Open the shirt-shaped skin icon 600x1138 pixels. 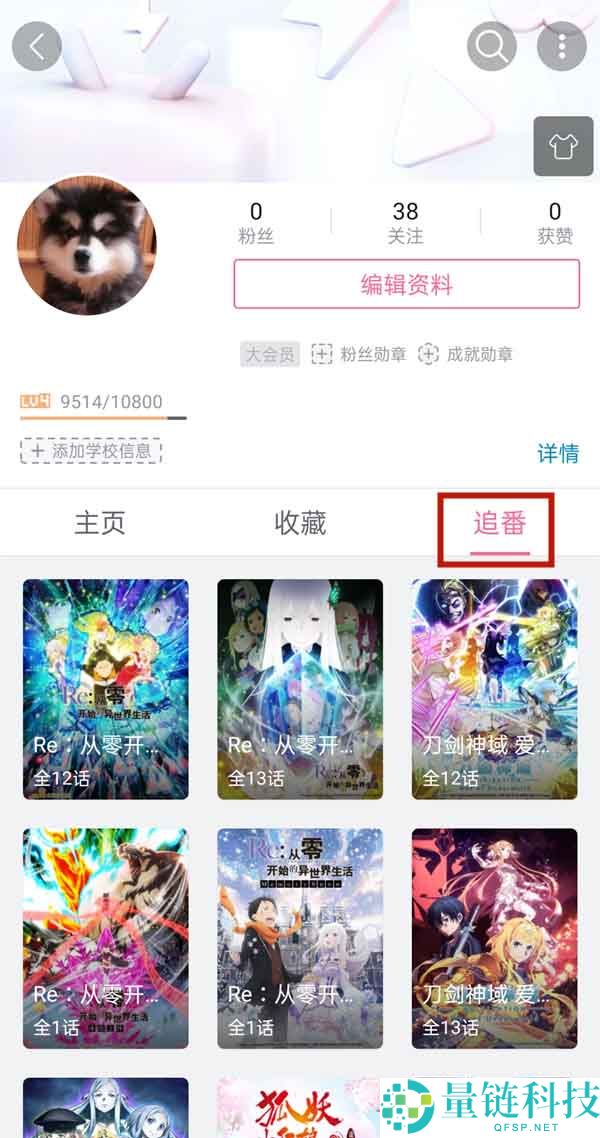point(563,147)
